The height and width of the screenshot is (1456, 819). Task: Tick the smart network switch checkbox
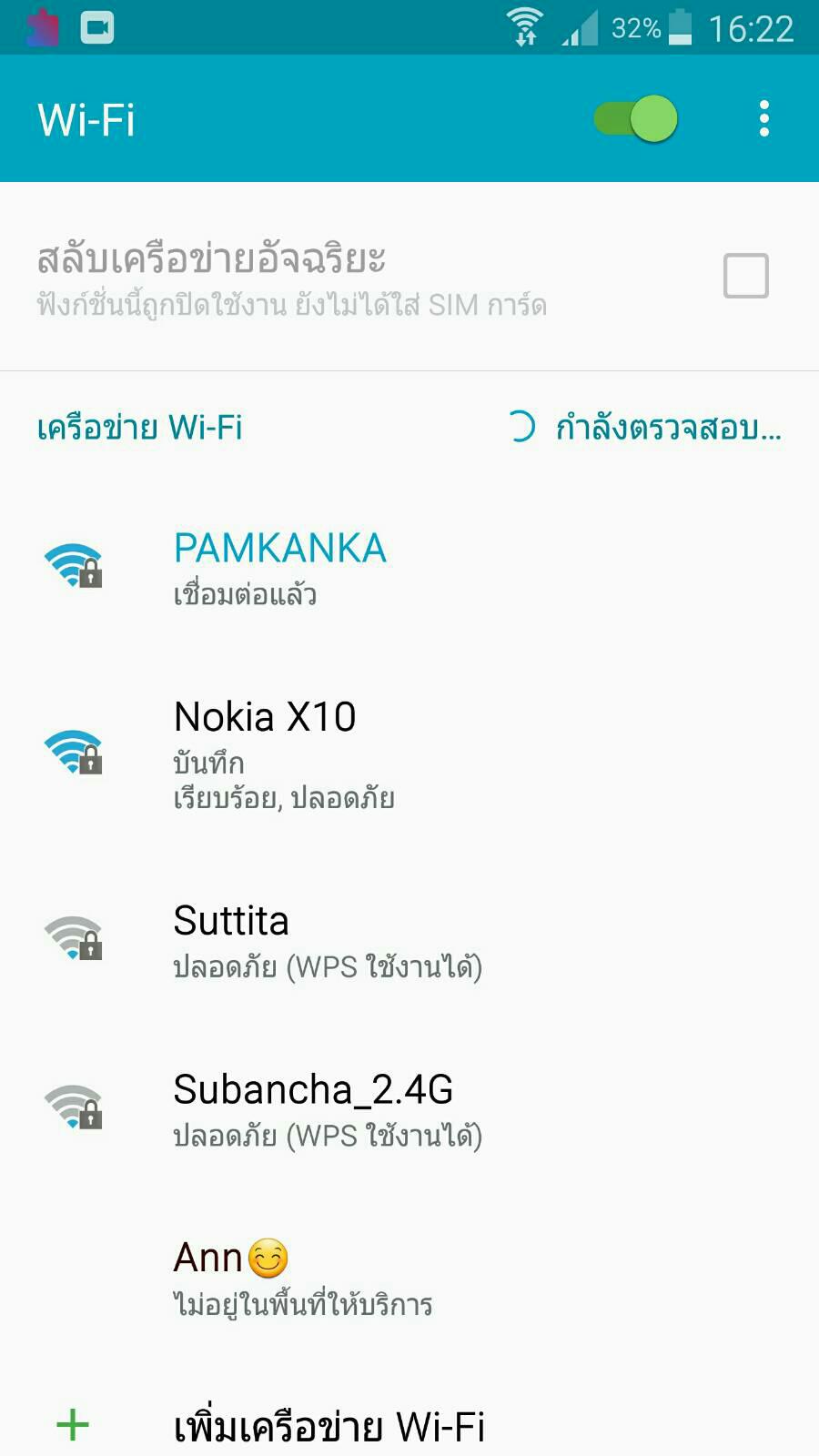[745, 276]
